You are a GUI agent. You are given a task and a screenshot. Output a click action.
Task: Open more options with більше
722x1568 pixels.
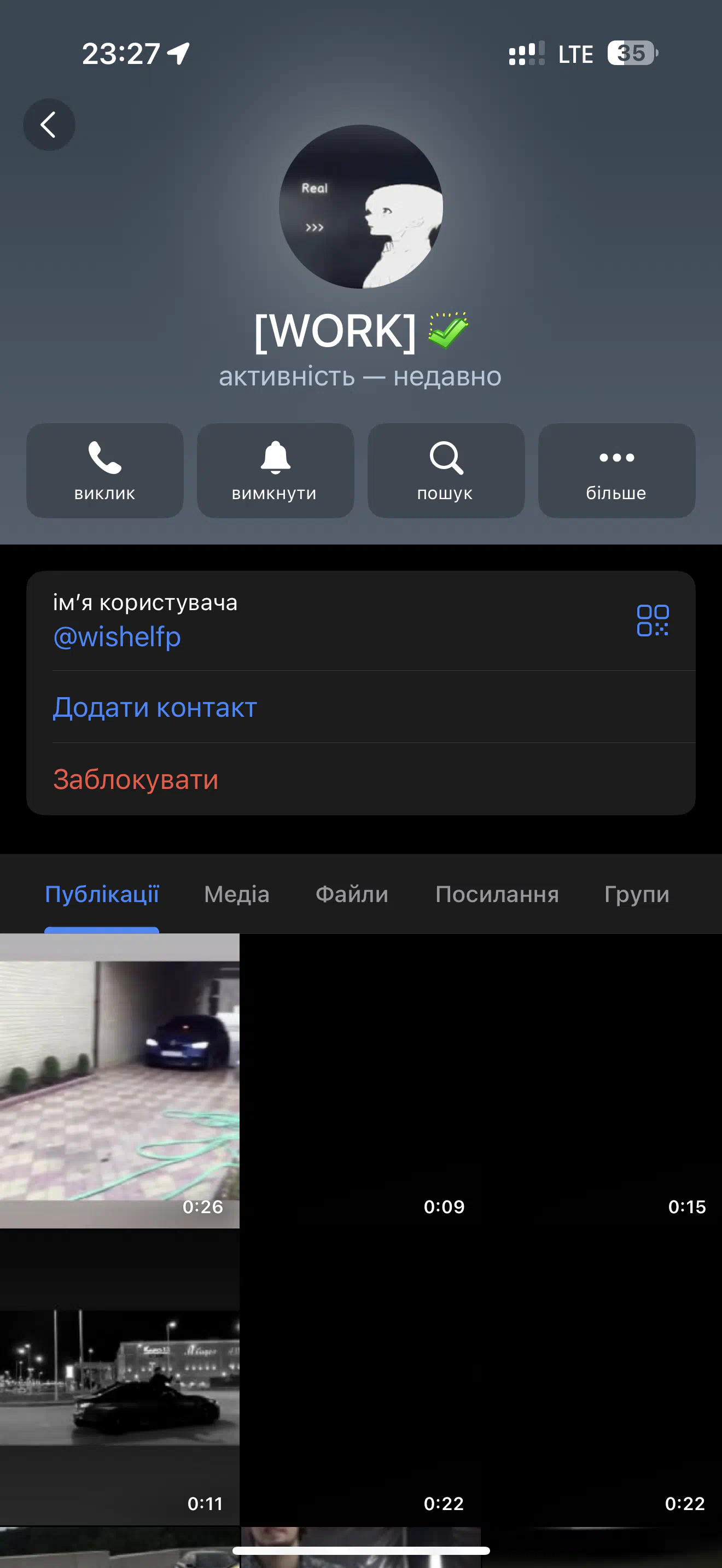tap(616, 471)
